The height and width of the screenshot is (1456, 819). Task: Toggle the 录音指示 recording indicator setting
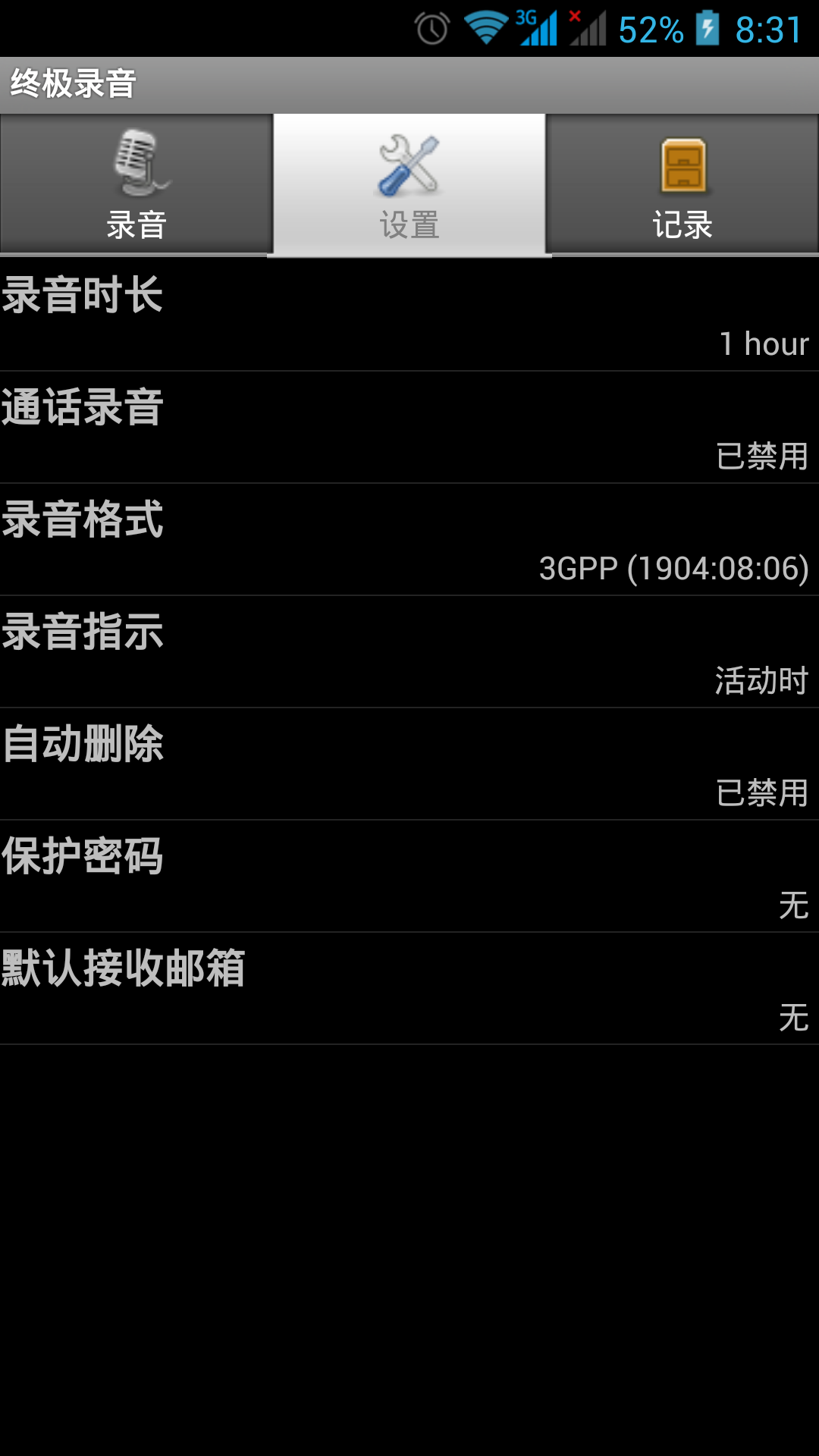(x=409, y=652)
